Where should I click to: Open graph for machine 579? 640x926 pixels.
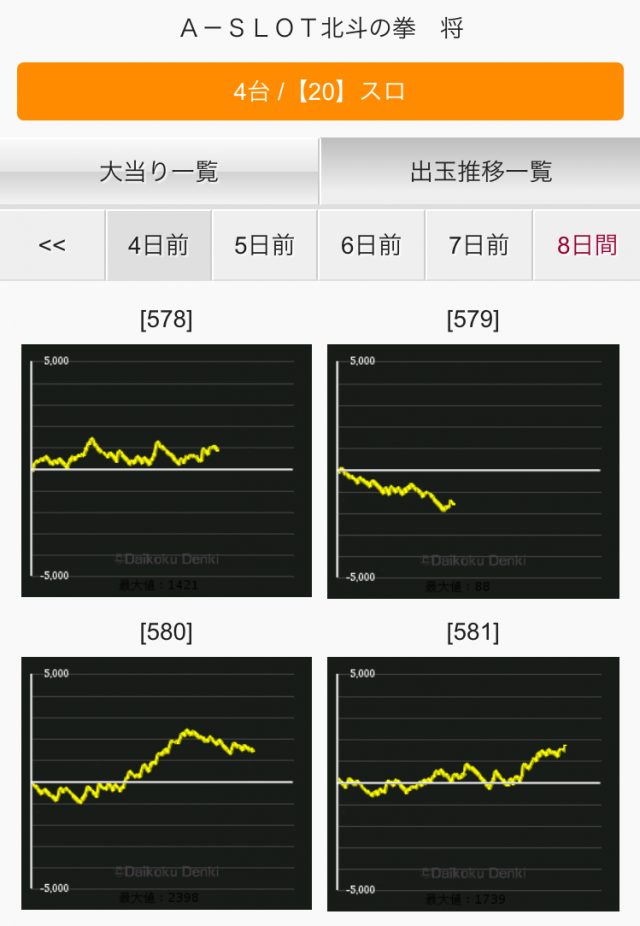[x=473, y=470]
